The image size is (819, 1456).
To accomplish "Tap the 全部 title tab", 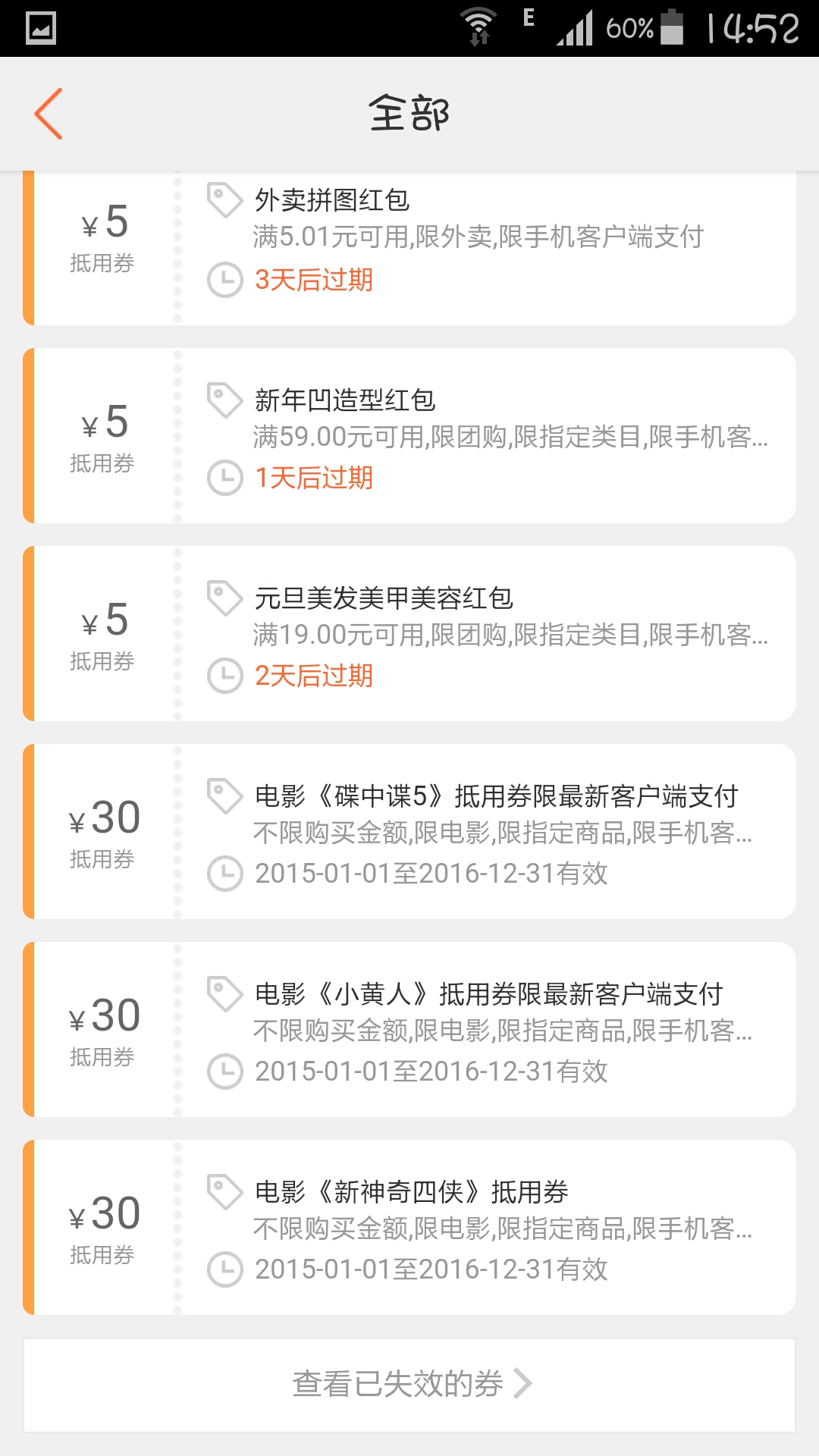I will [x=409, y=112].
